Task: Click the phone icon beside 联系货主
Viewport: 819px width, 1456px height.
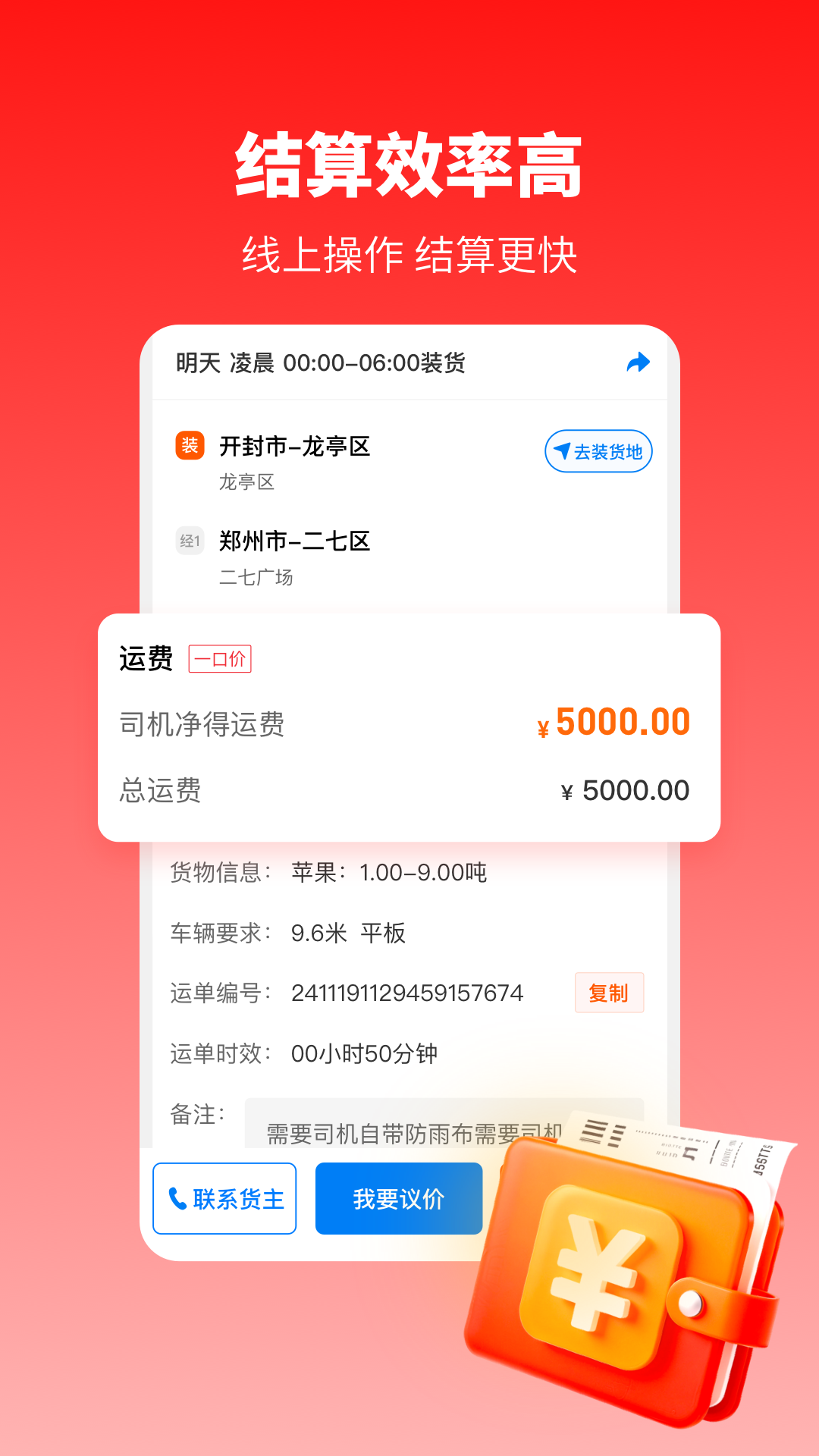Action: tap(177, 1197)
